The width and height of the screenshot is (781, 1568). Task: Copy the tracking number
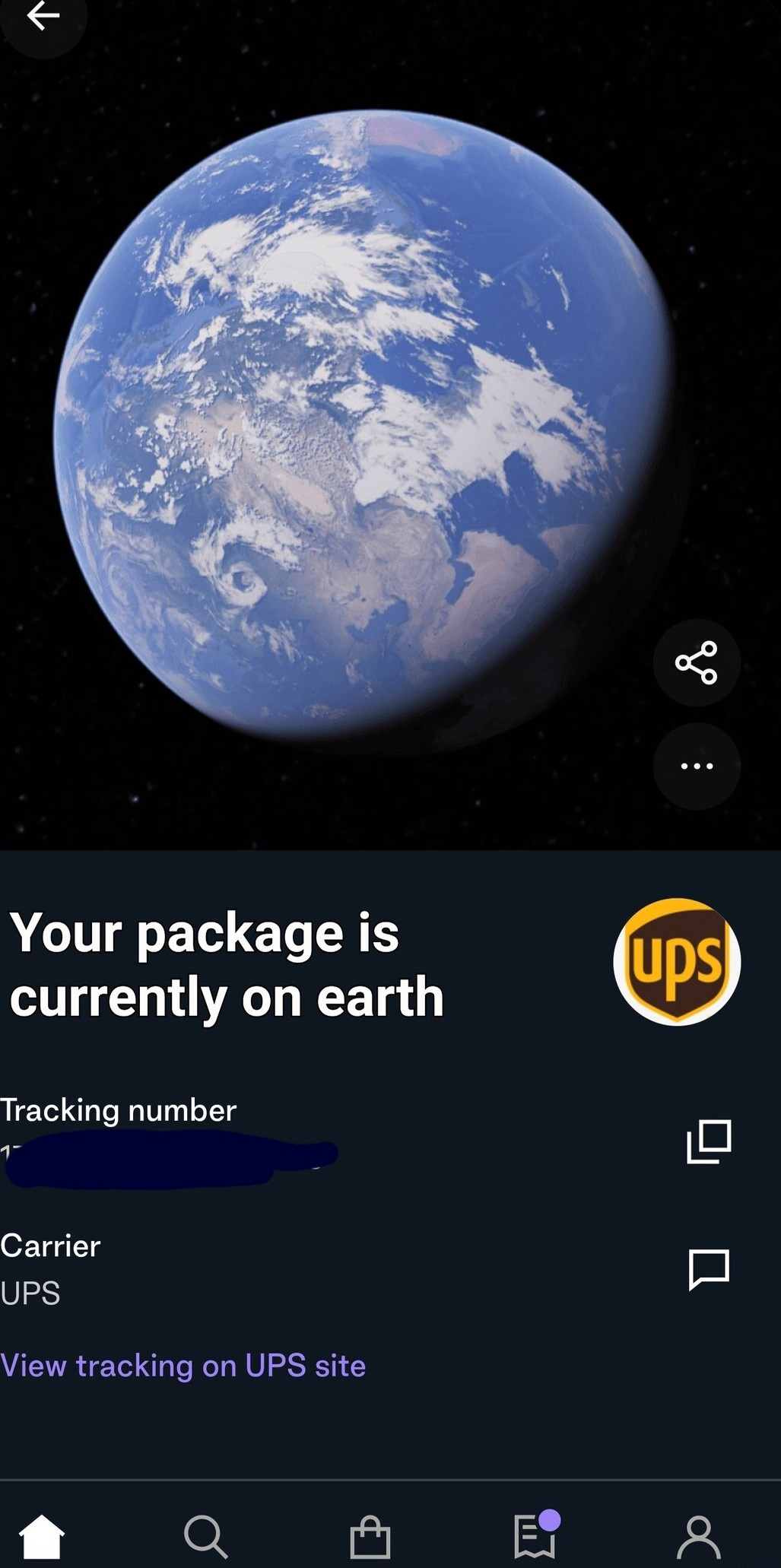pos(709,1141)
